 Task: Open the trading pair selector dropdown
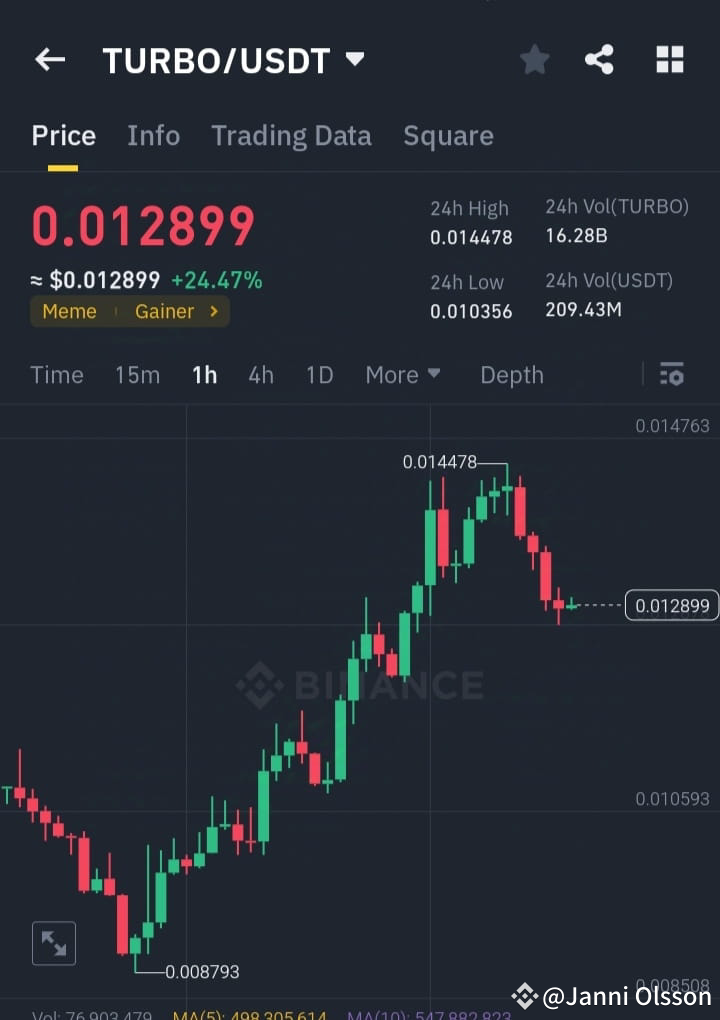click(354, 59)
